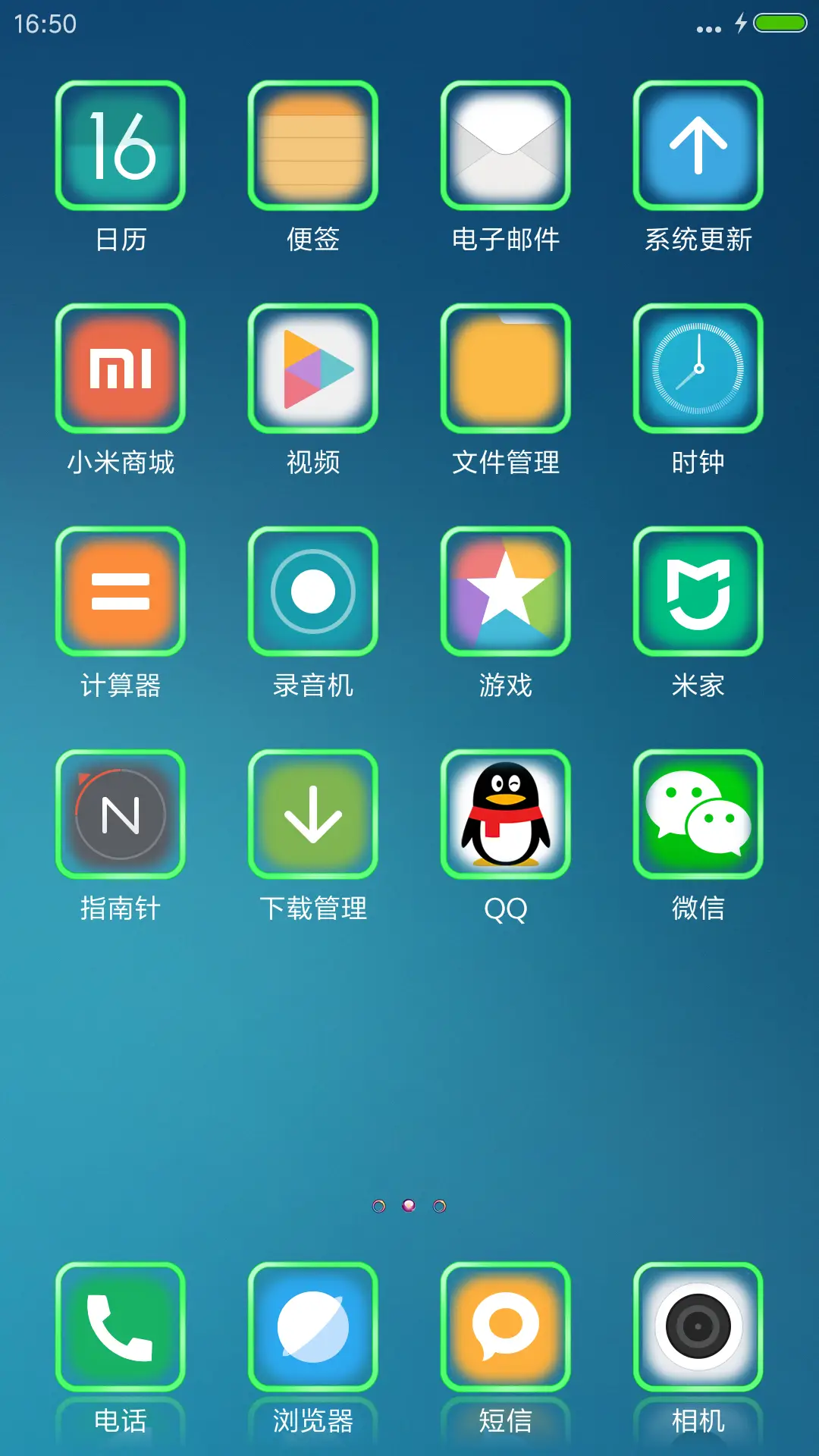Viewport: 819px width, 1456px height.
Task: Open the QQ app
Action: [505, 813]
